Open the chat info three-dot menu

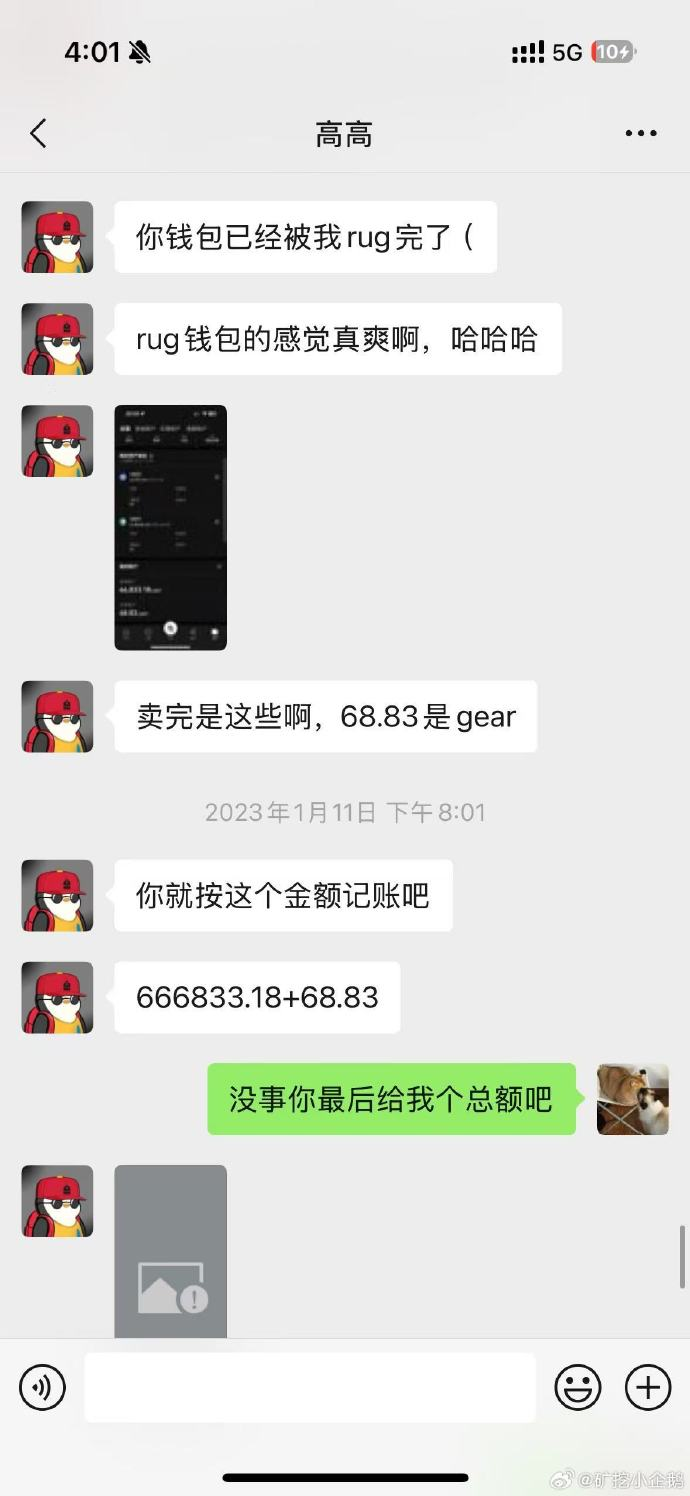point(641,134)
